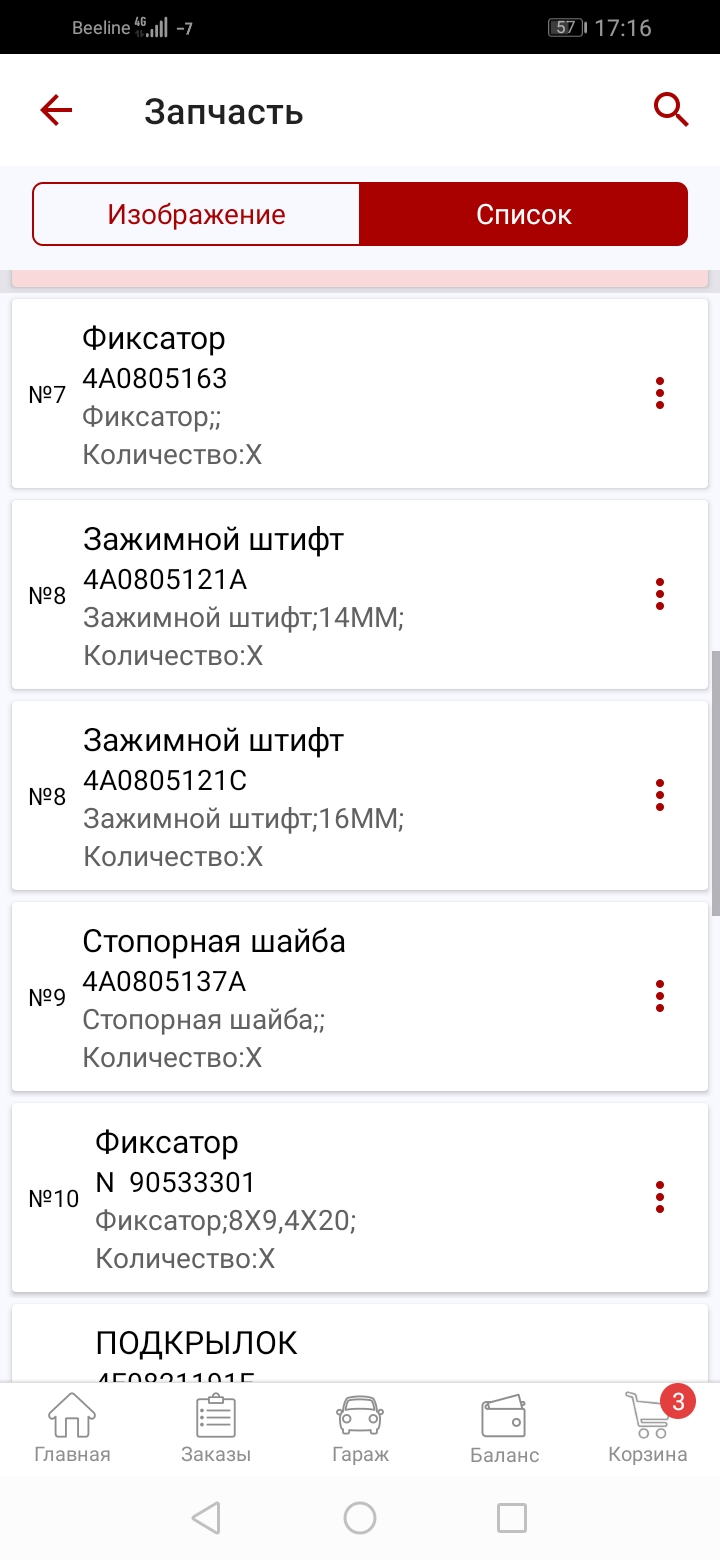
Task: Switch to the Гараж tab
Action: coord(360,1428)
